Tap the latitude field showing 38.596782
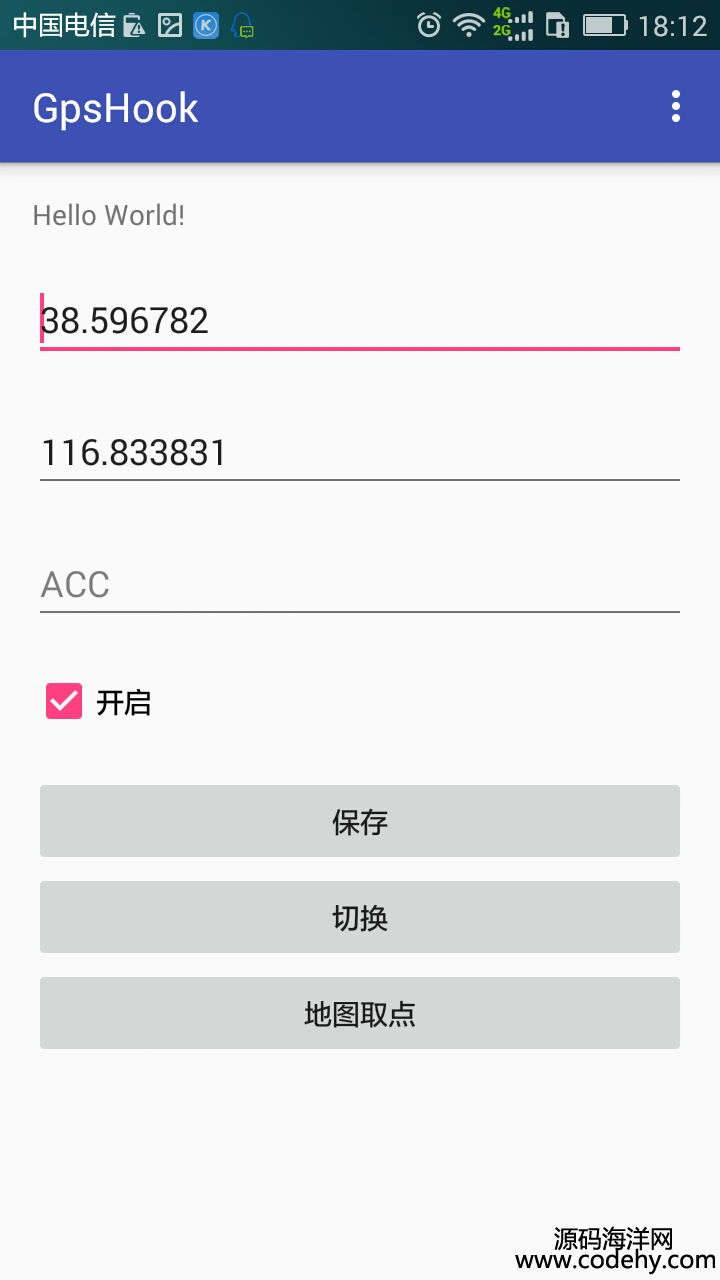Screen dimensions: 720x1280 [360, 321]
